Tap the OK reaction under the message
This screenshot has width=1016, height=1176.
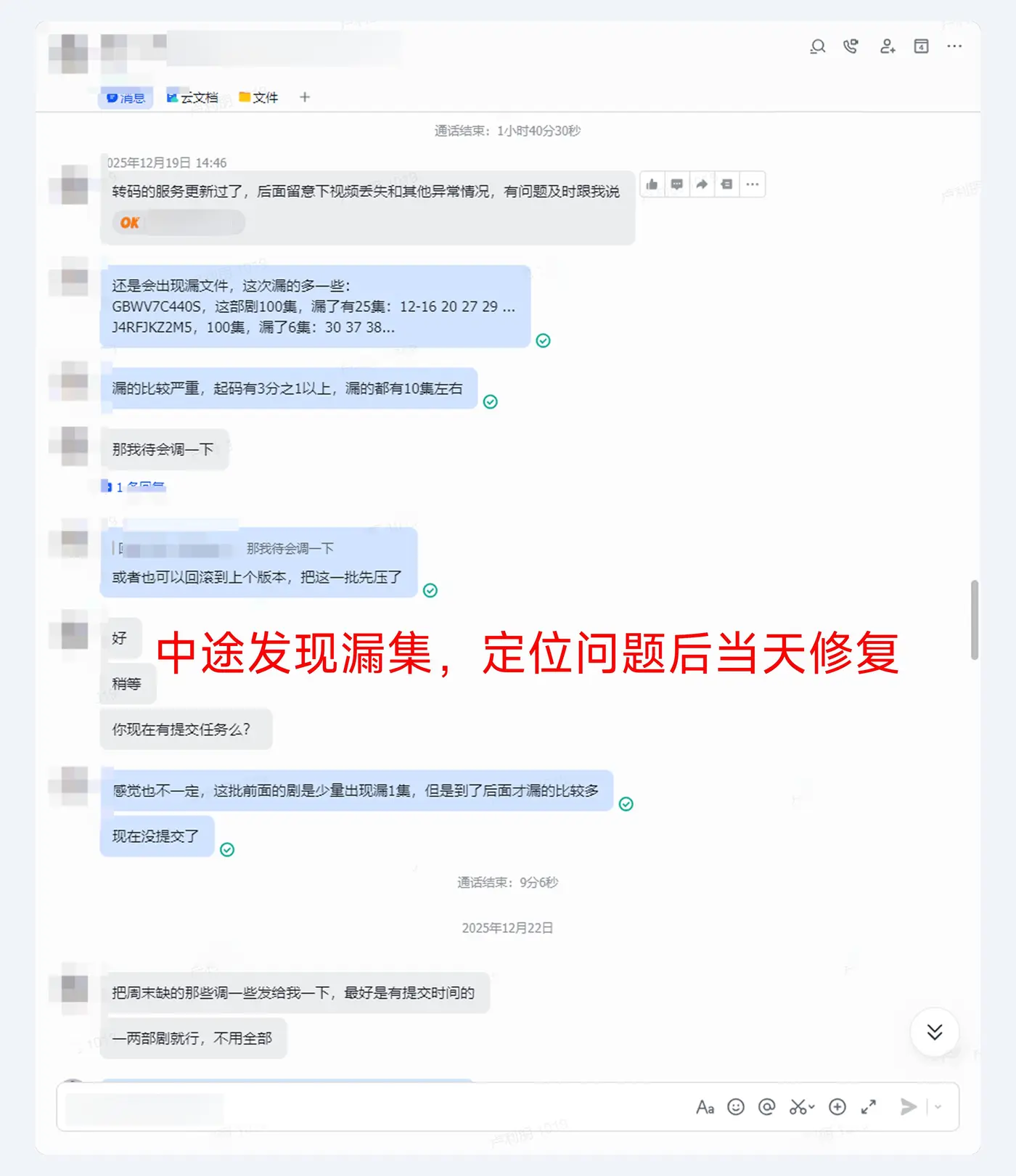pos(131,223)
